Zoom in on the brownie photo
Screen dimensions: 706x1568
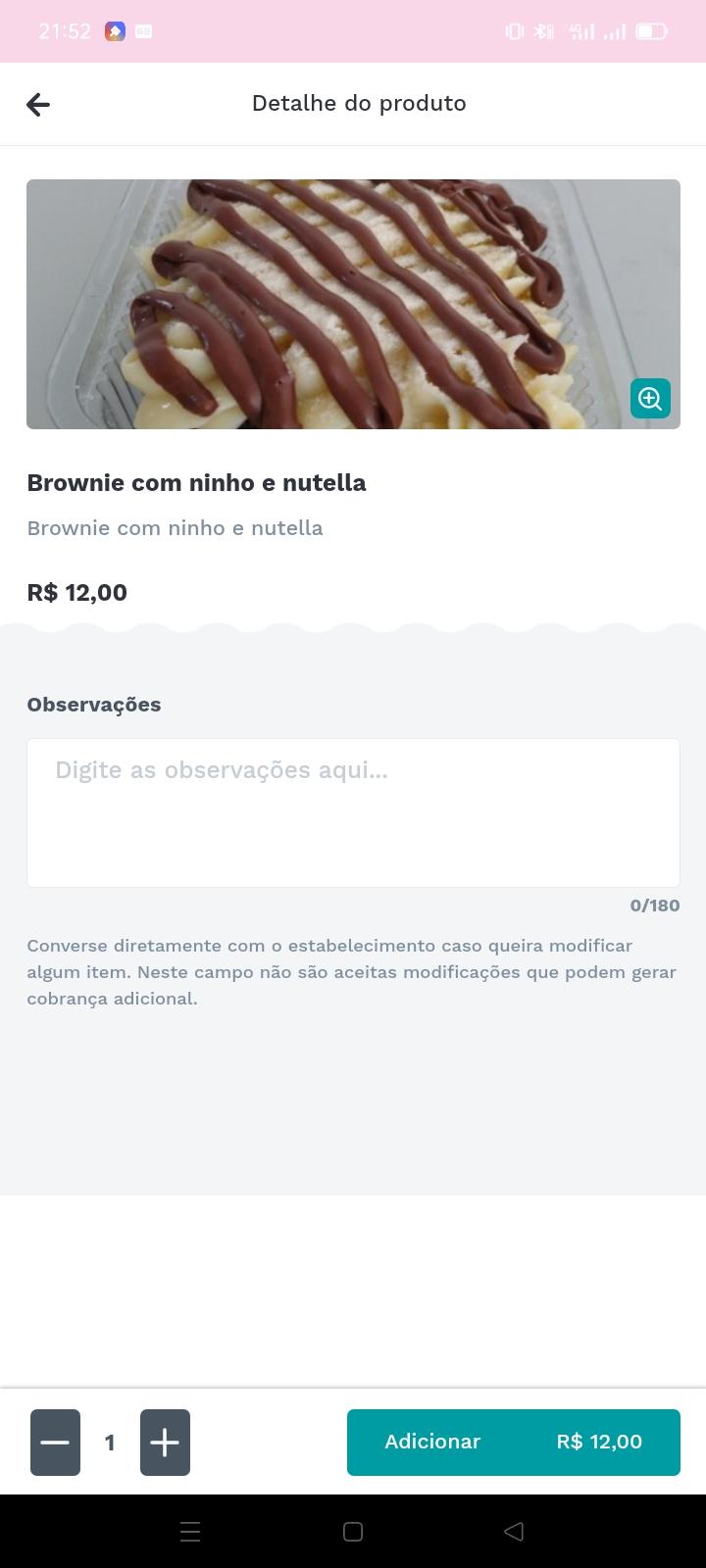tap(650, 398)
